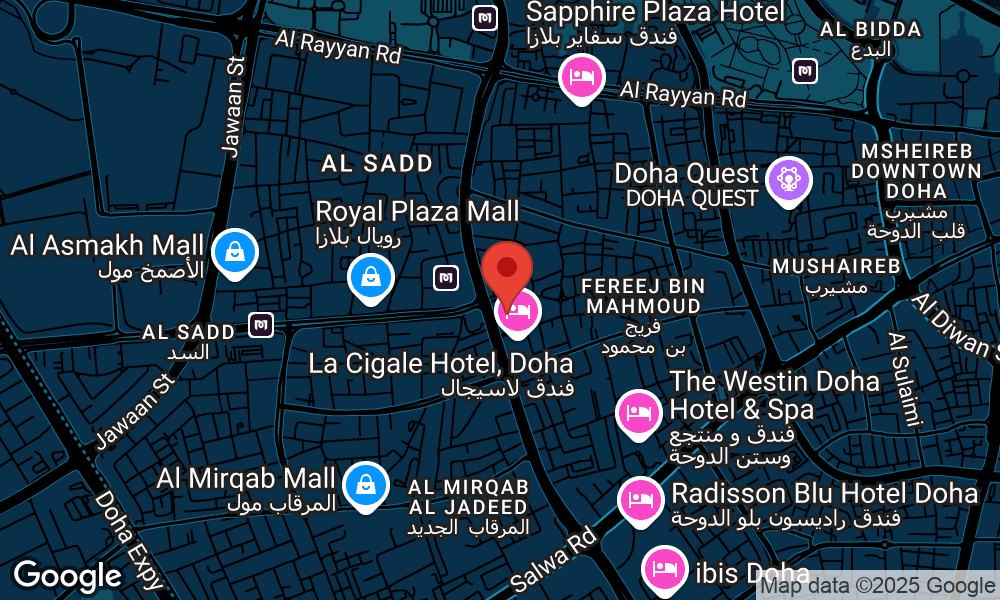
Task: Open the Royal Plaza Mall shopping pin
Action: coord(370,275)
